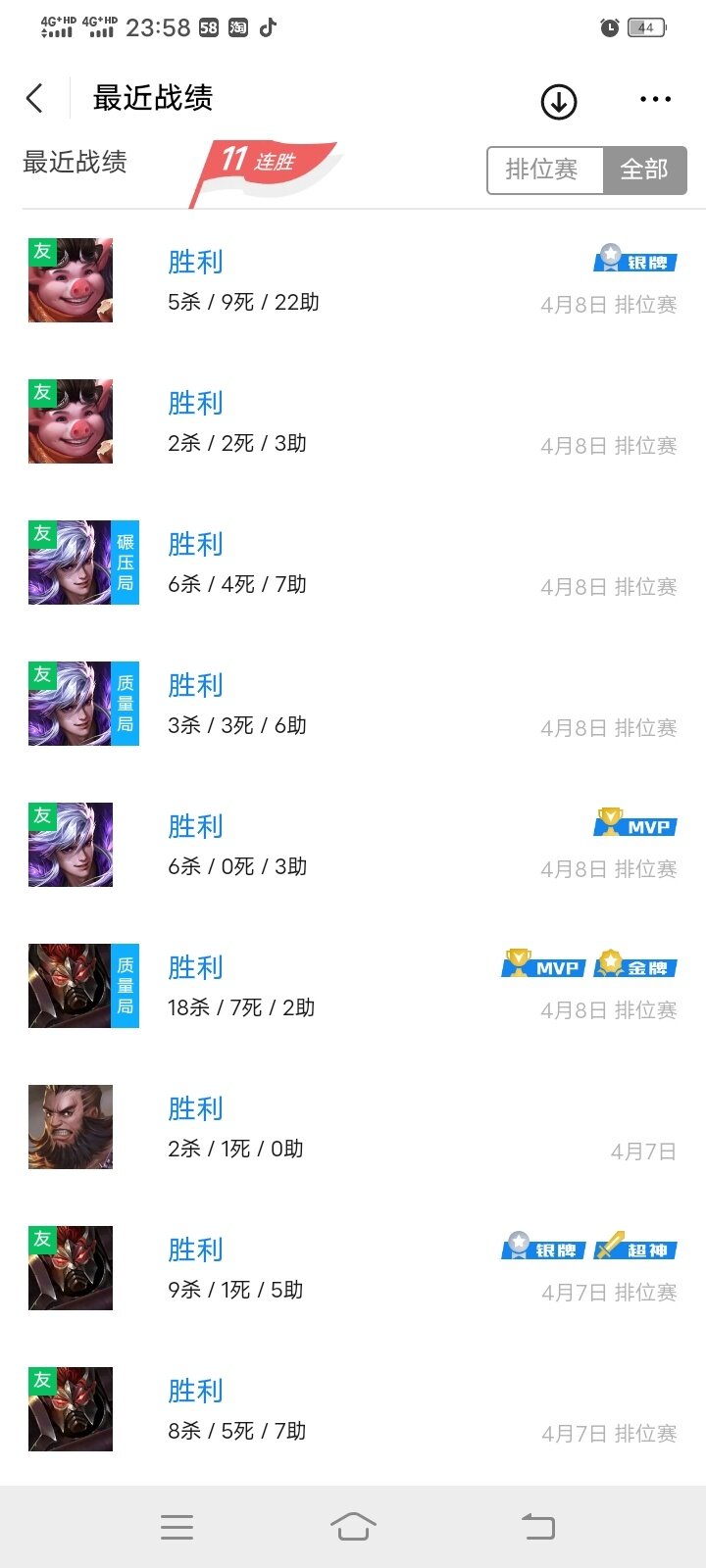Screen dimensions: 706x1568
Task: Go back from 最近战绩 page
Action: coord(35,98)
